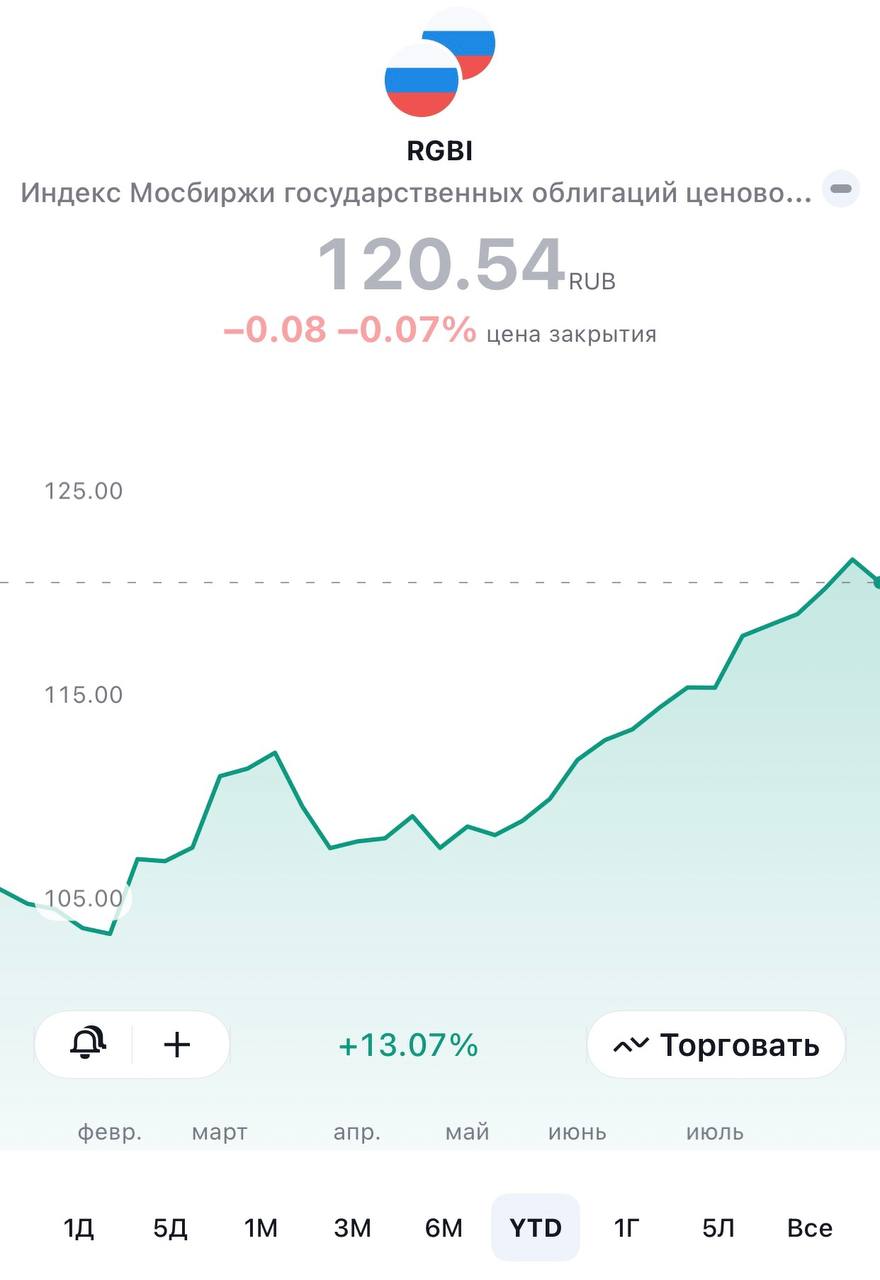Set a price alert with the bell icon
Screen dimensions: 880x1280
point(87,1045)
